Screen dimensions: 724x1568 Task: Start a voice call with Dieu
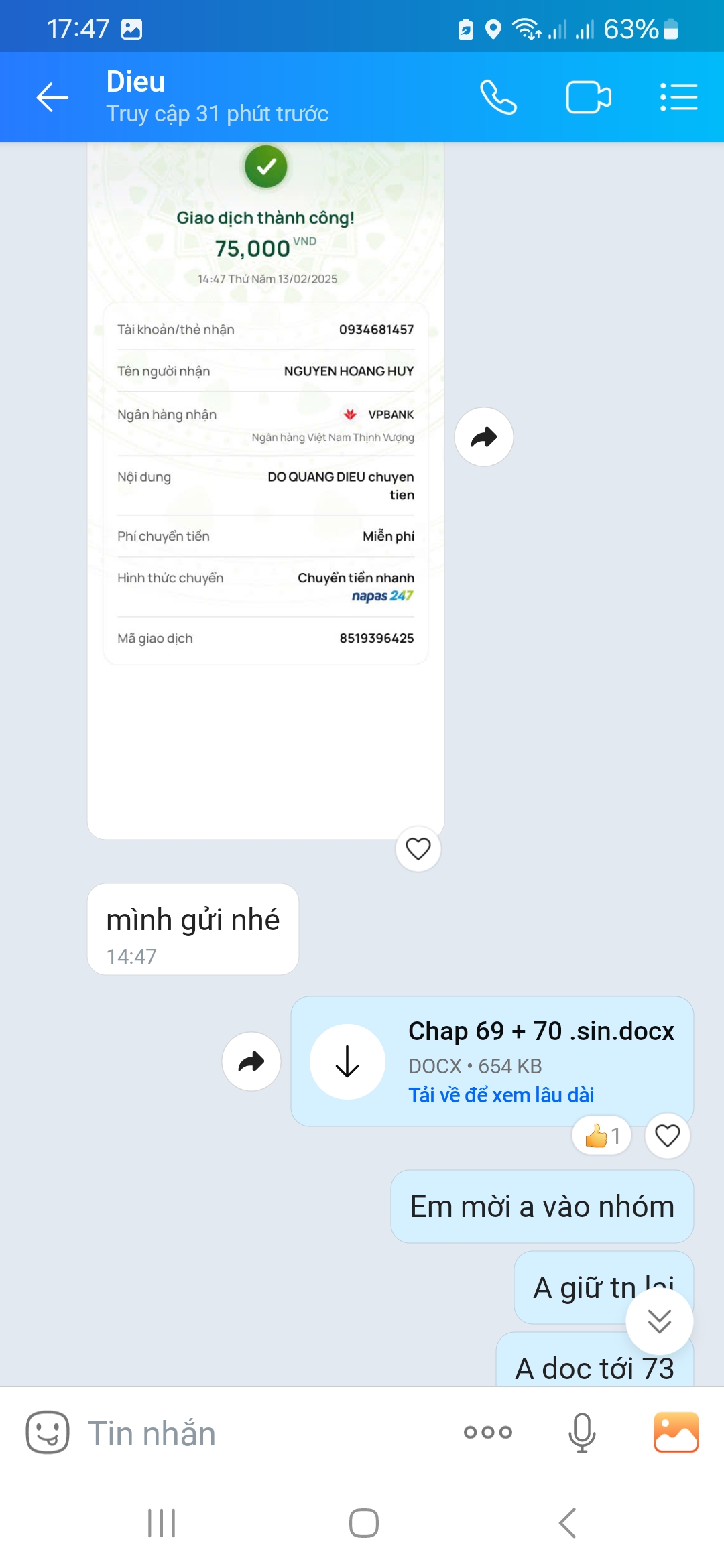coord(498,98)
